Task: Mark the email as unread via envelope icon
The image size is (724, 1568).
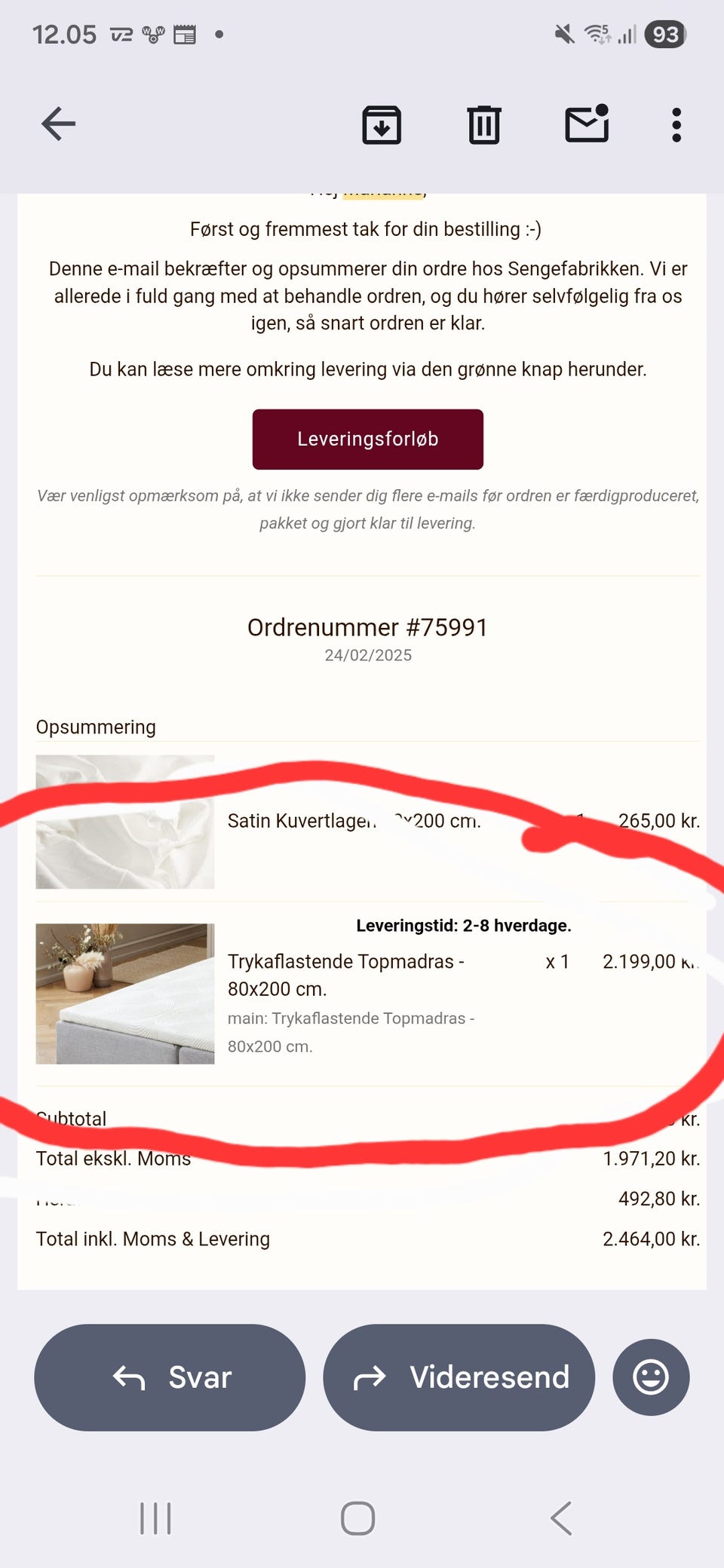Action: [x=587, y=125]
